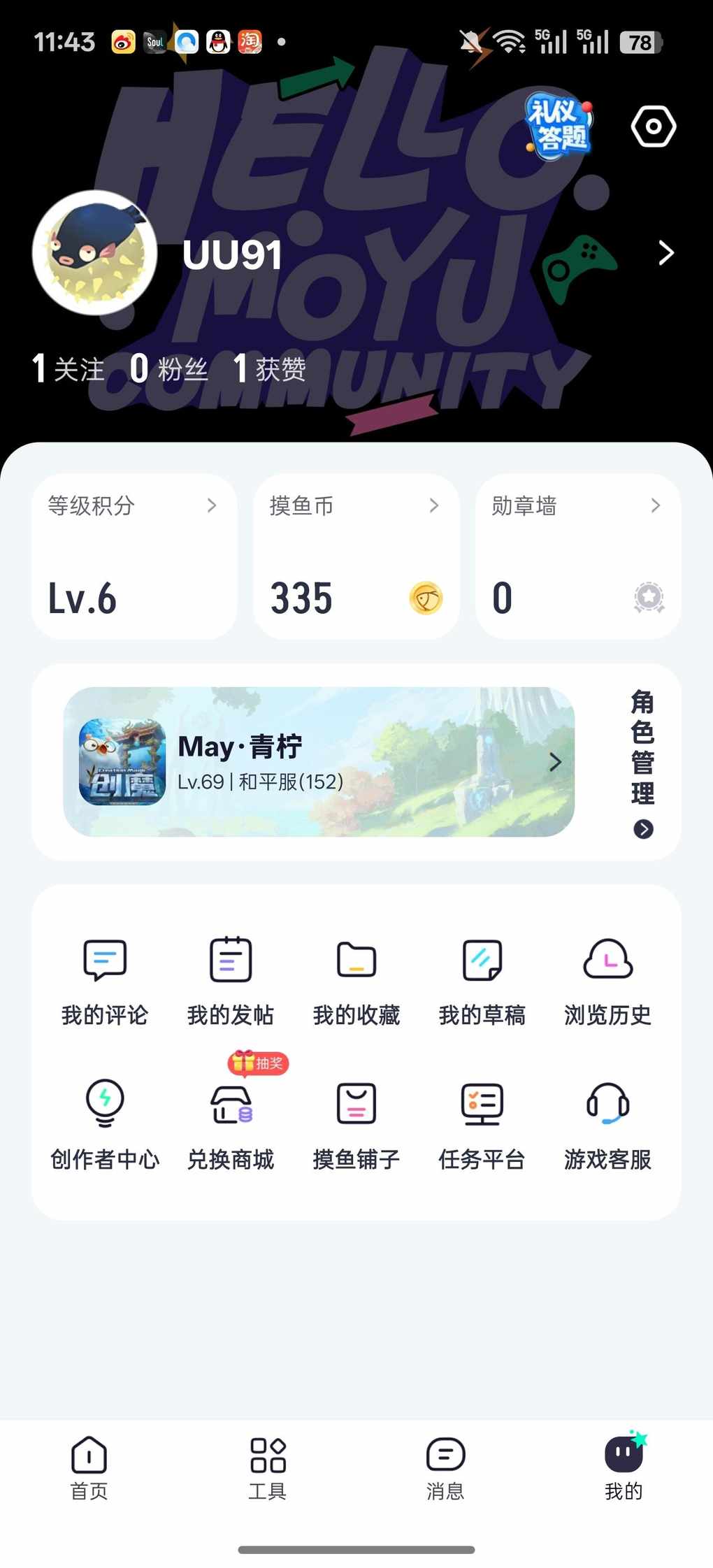Open 摸鱼铺子 shop

pos(356,1123)
